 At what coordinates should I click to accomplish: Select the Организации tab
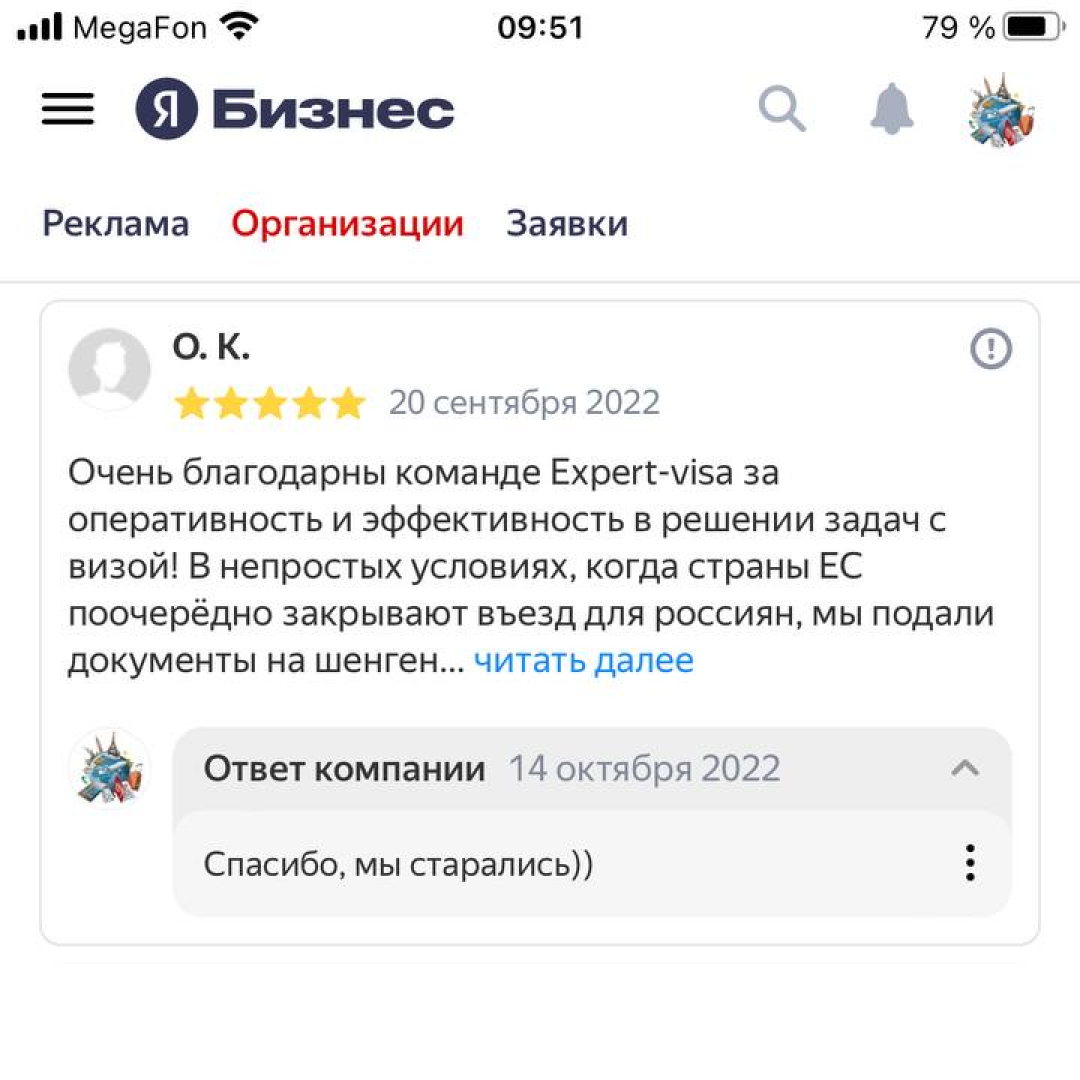pos(347,224)
